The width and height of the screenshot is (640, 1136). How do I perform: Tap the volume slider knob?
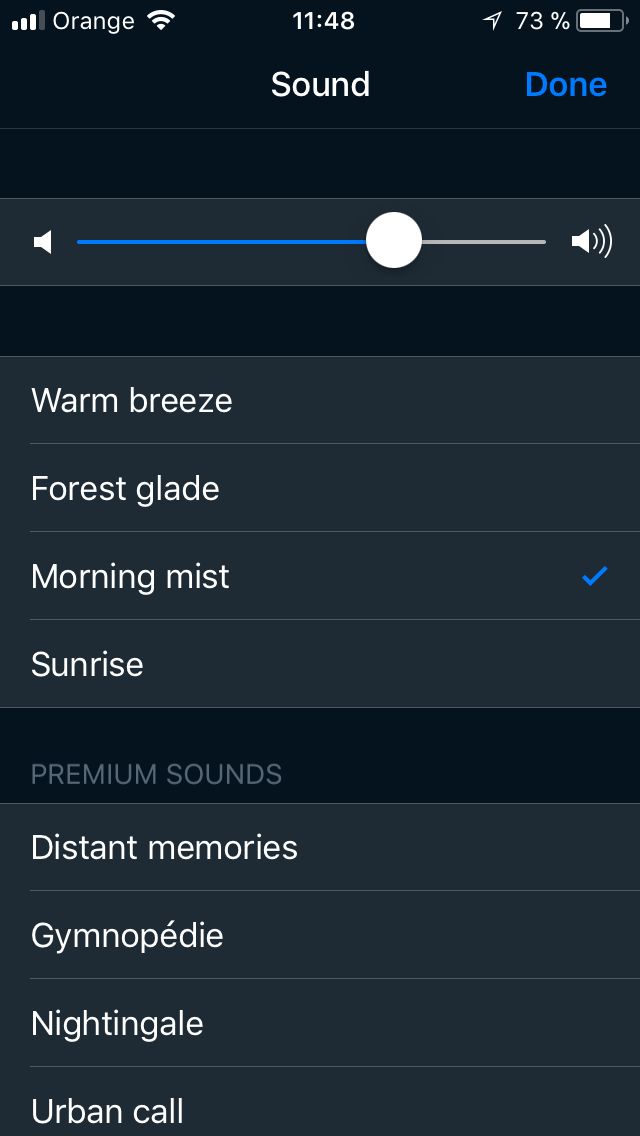(x=394, y=241)
